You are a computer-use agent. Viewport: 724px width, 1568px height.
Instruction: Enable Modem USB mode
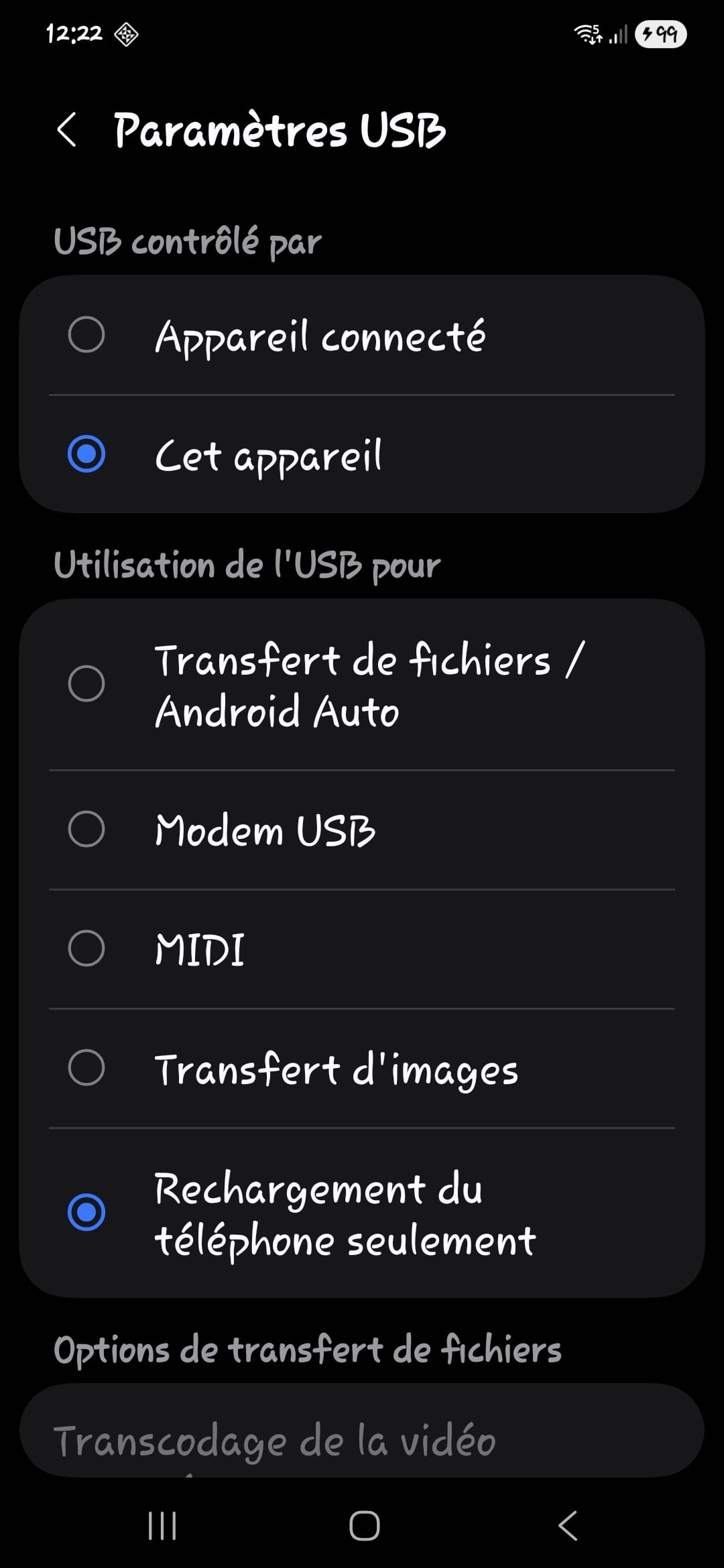point(87,829)
